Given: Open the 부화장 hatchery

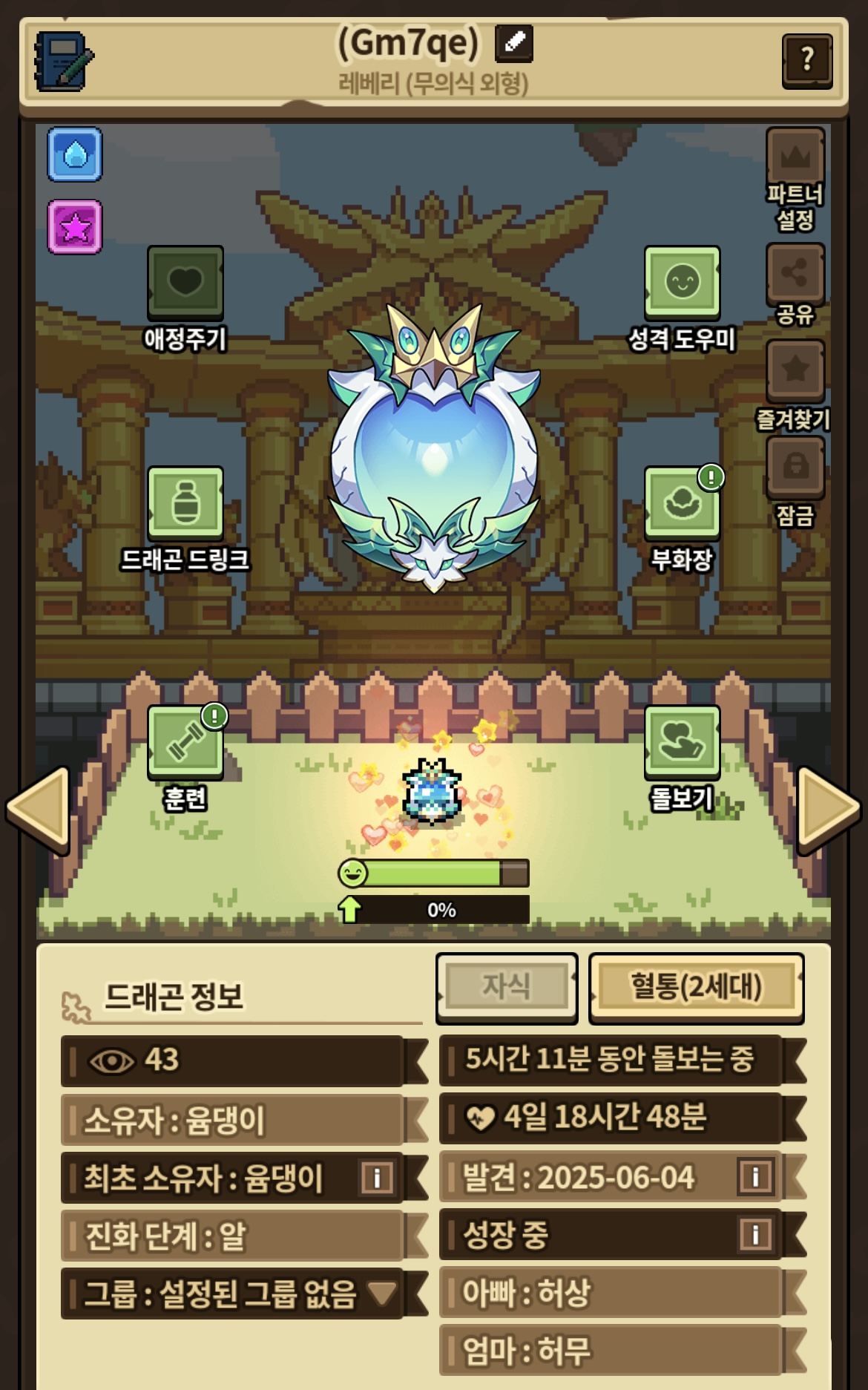Looking at the screenshot, I should pyautogui.click(x=682, y=503).
